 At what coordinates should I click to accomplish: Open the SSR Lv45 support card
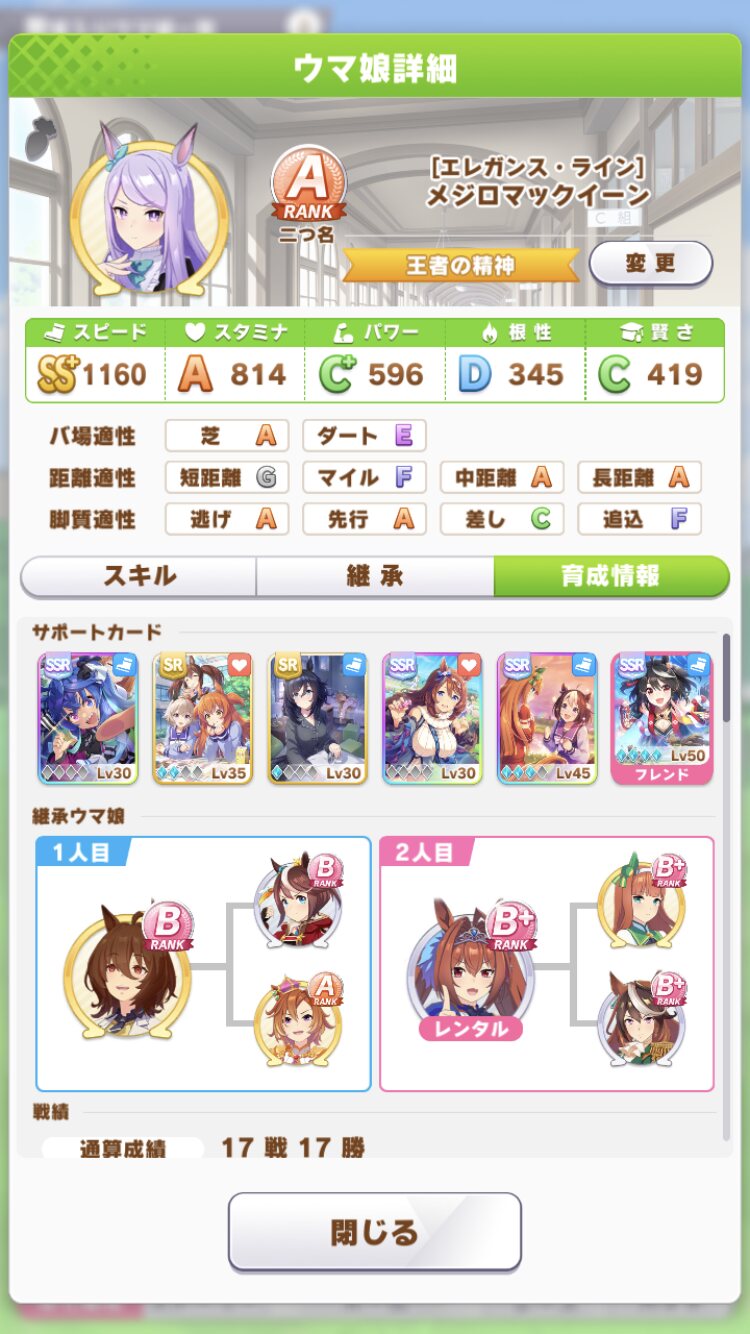coord(547,717)
